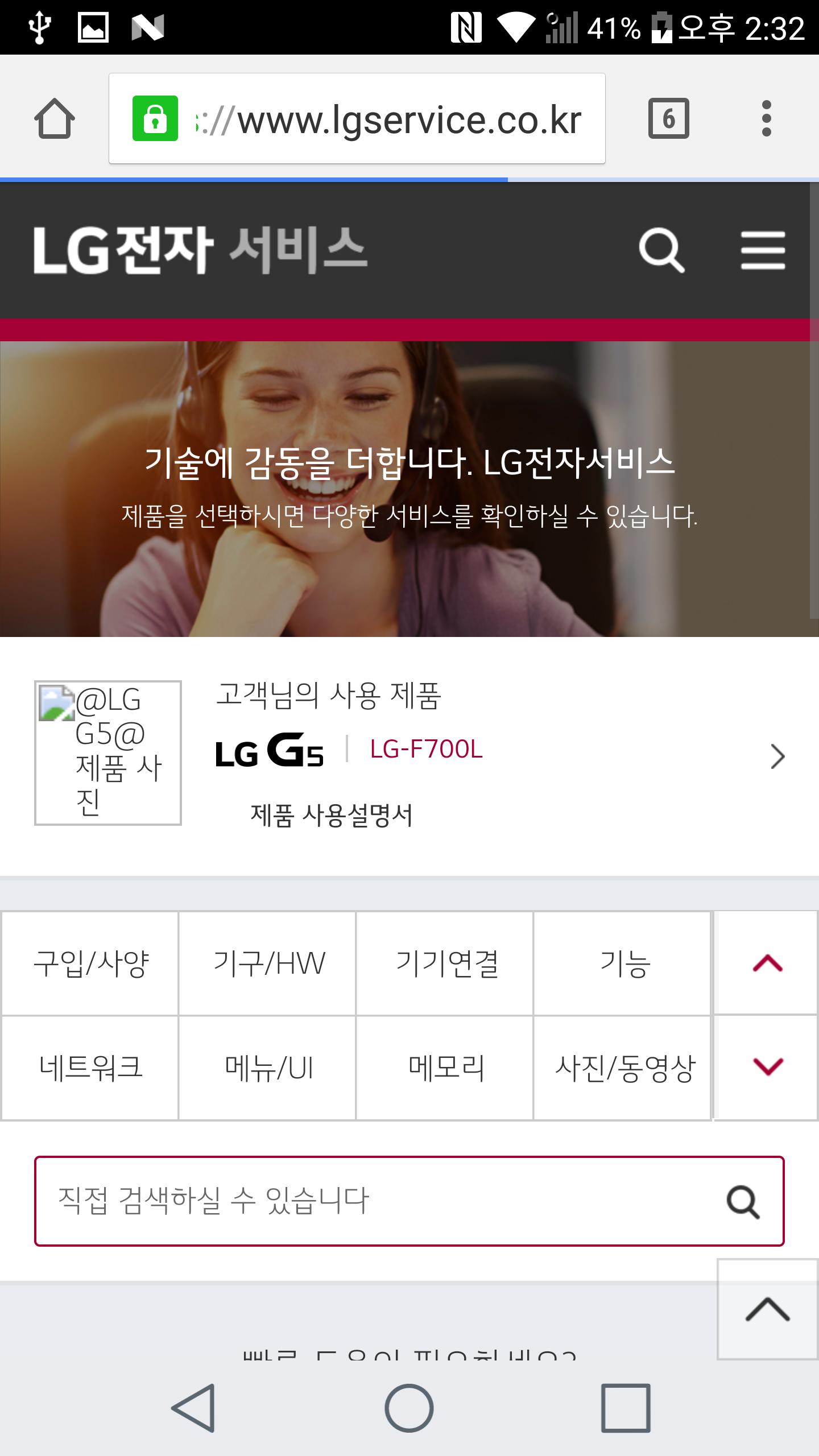Open the hamburger menu in LG header
This screenshot has width=819, height=1456.
tap(763, 250)
